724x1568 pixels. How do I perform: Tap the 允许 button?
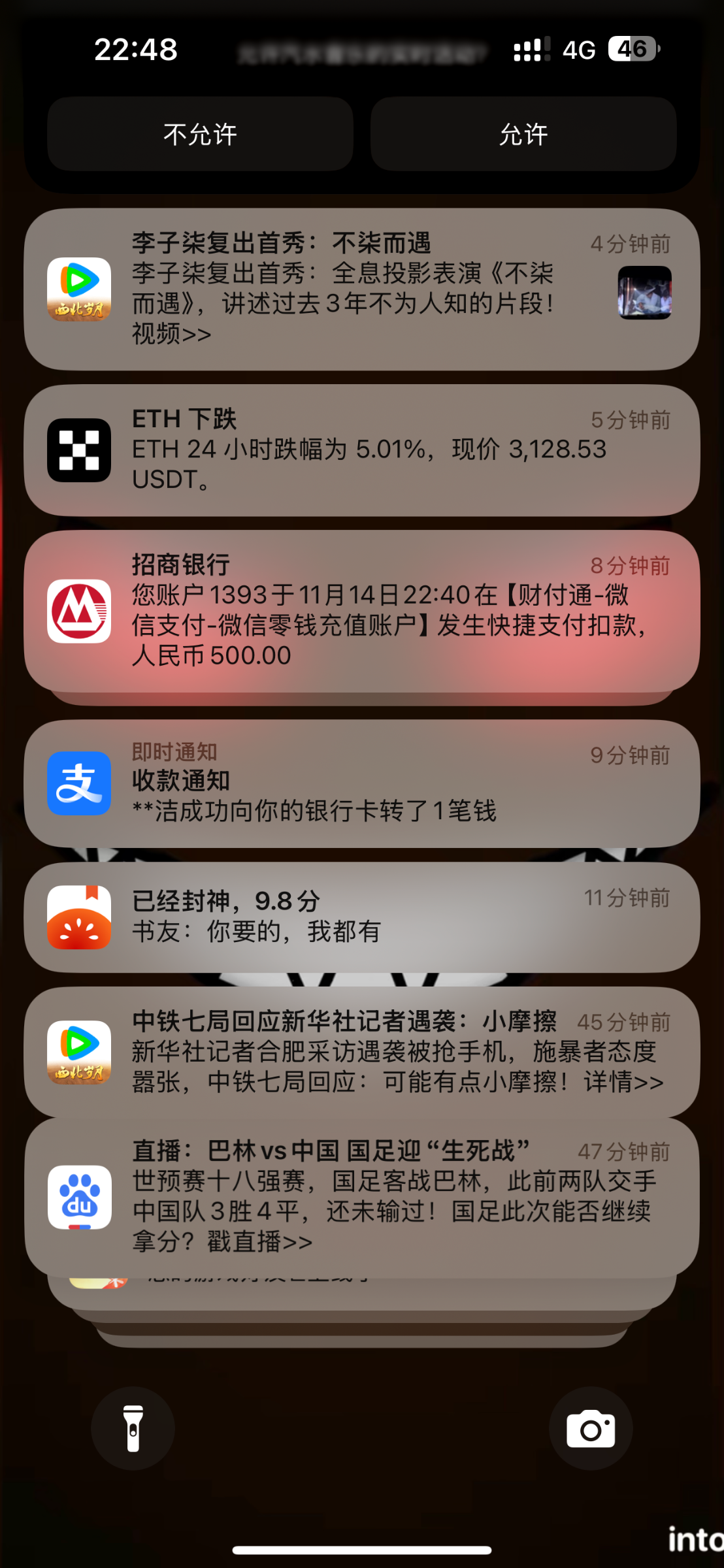pos(523,135)
